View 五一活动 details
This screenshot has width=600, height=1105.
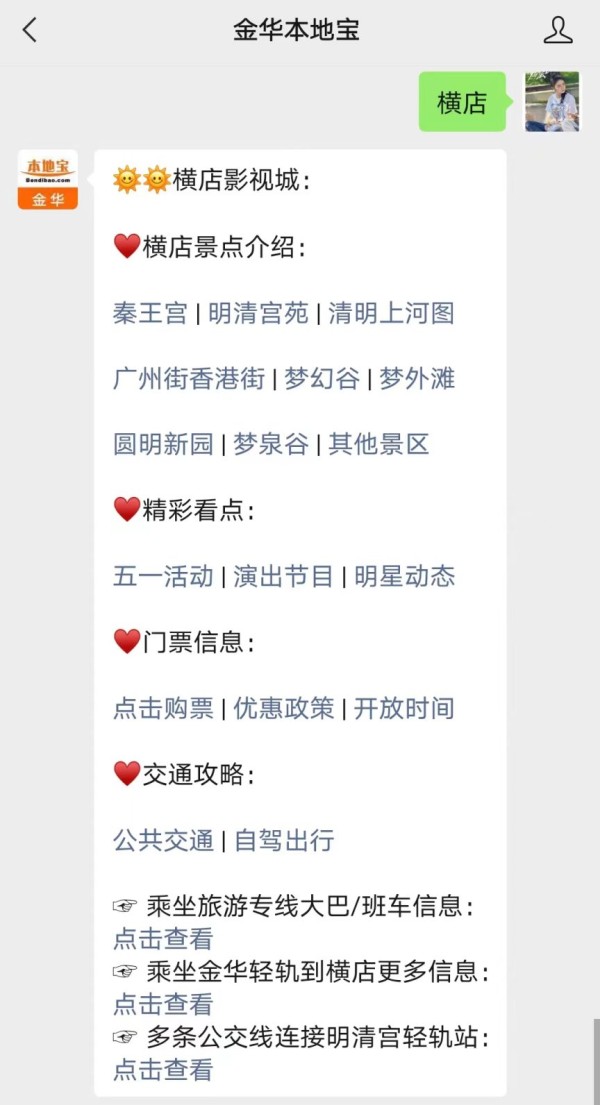163,576
